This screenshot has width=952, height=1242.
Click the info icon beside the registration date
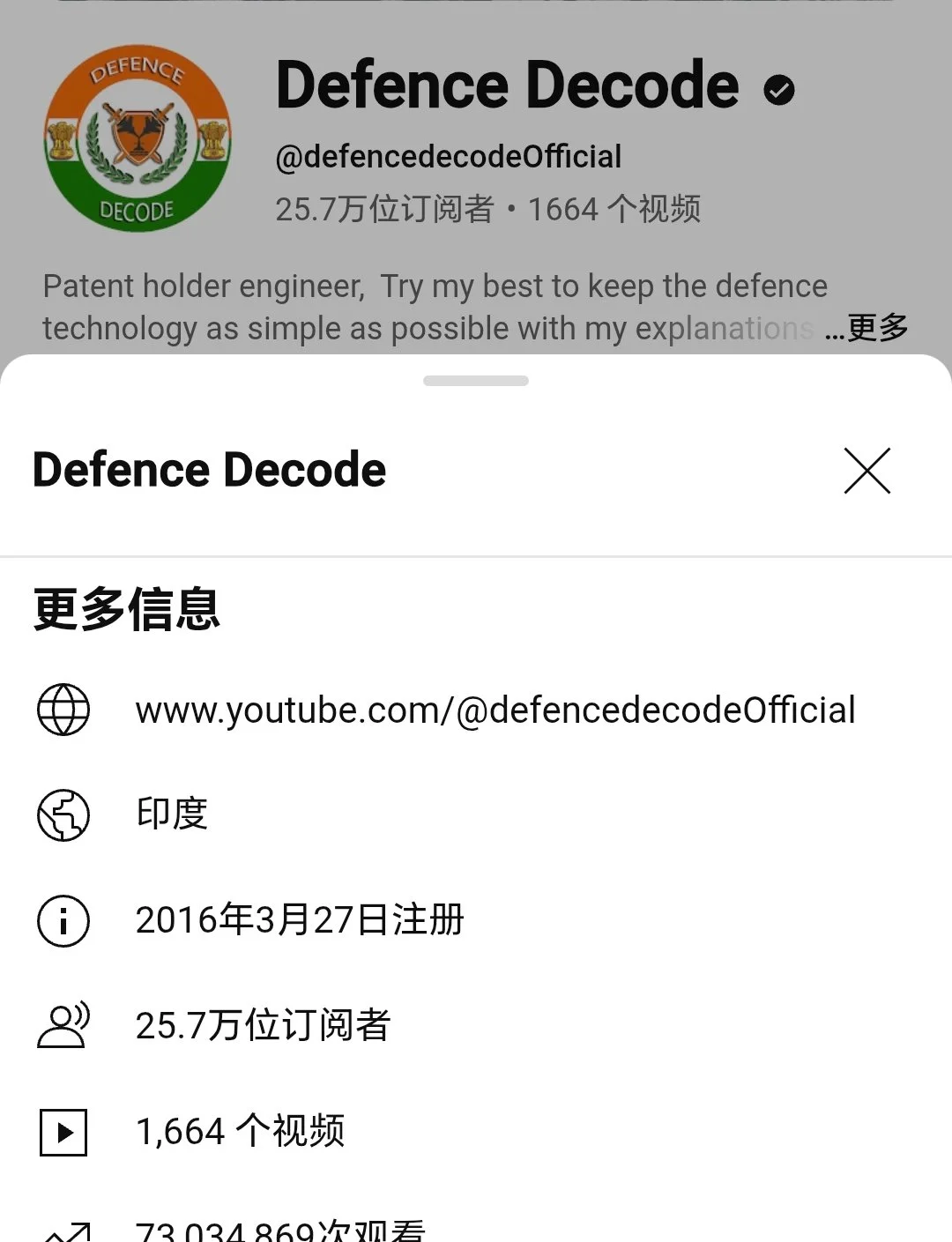pos(62,921)
